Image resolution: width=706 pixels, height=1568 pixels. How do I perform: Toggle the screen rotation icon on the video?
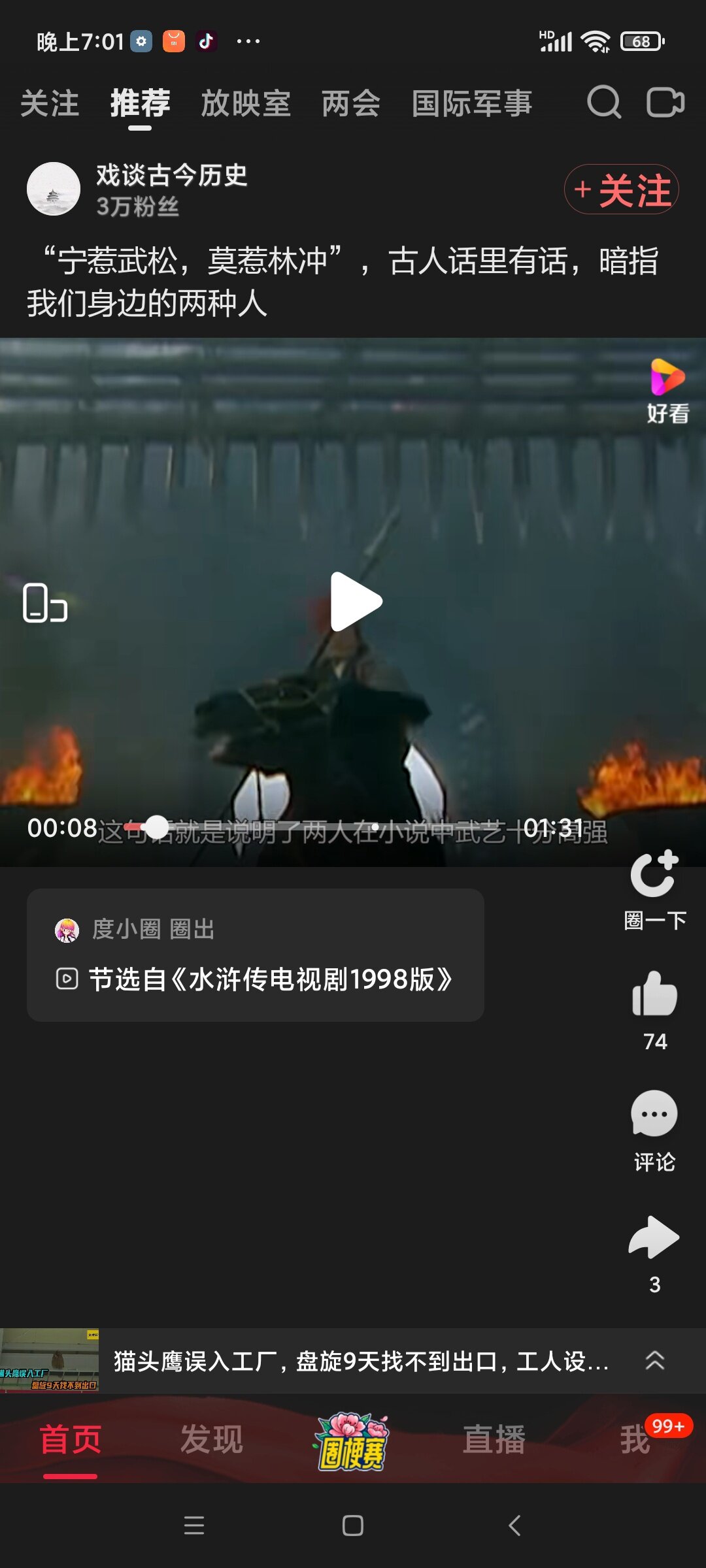pyautogui.click(x=44, y=603)
